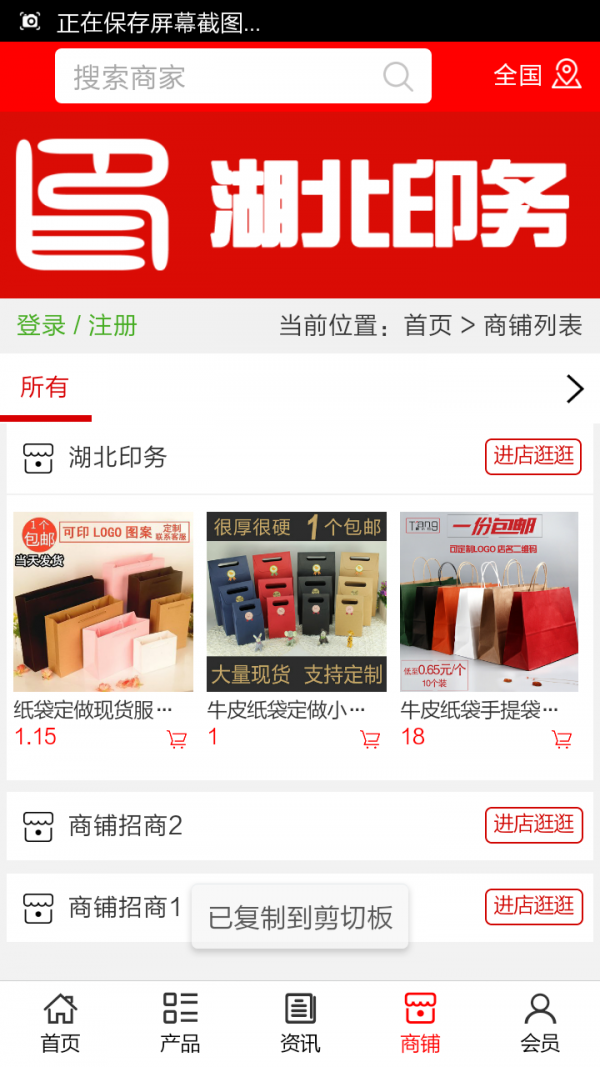Screen dimensions: 600x1067
Task: Add the product priced 18 to cart
Action: point(562,740)
